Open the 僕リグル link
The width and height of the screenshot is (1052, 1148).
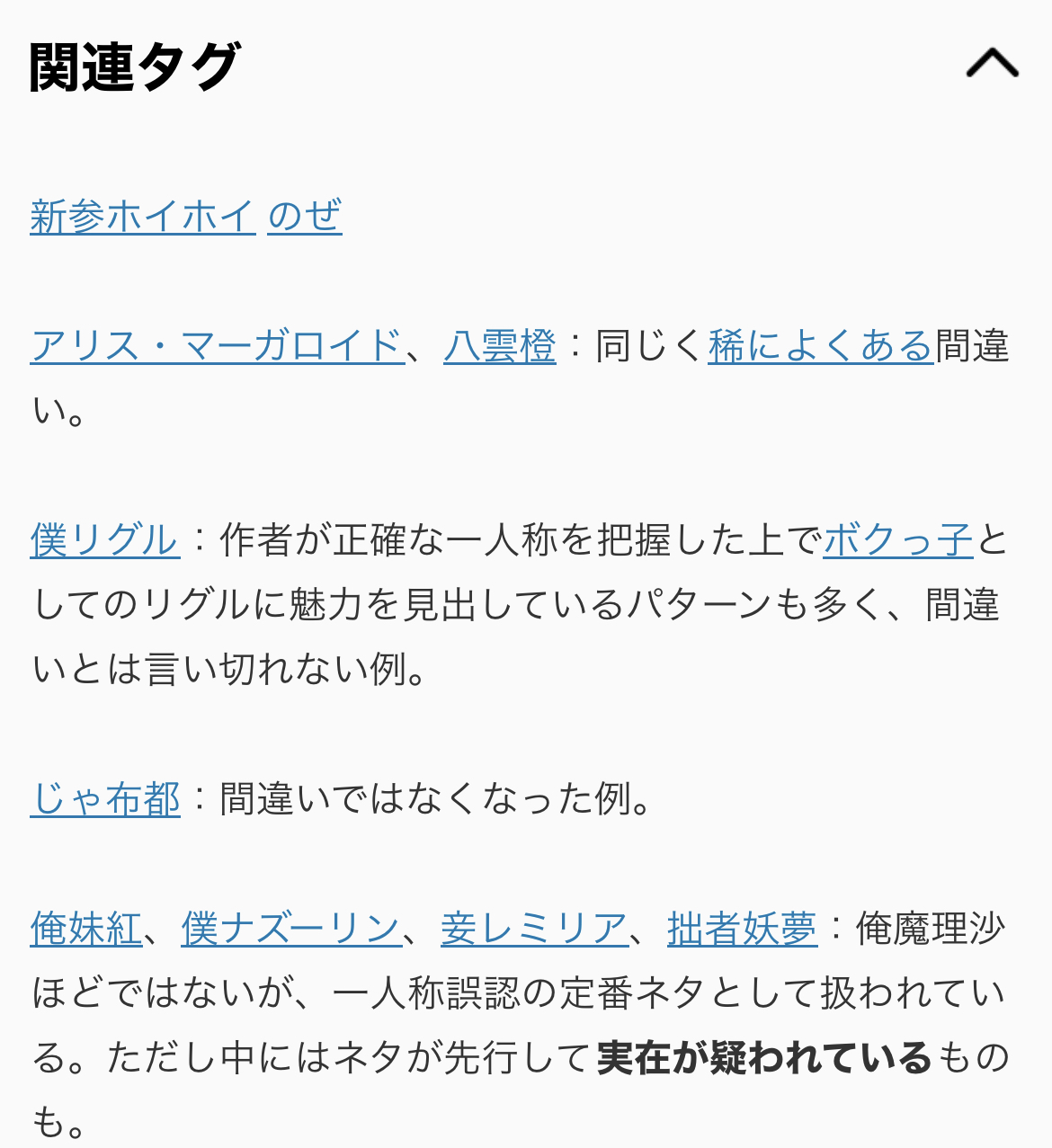pyautogui.click(x=104, y=540)
